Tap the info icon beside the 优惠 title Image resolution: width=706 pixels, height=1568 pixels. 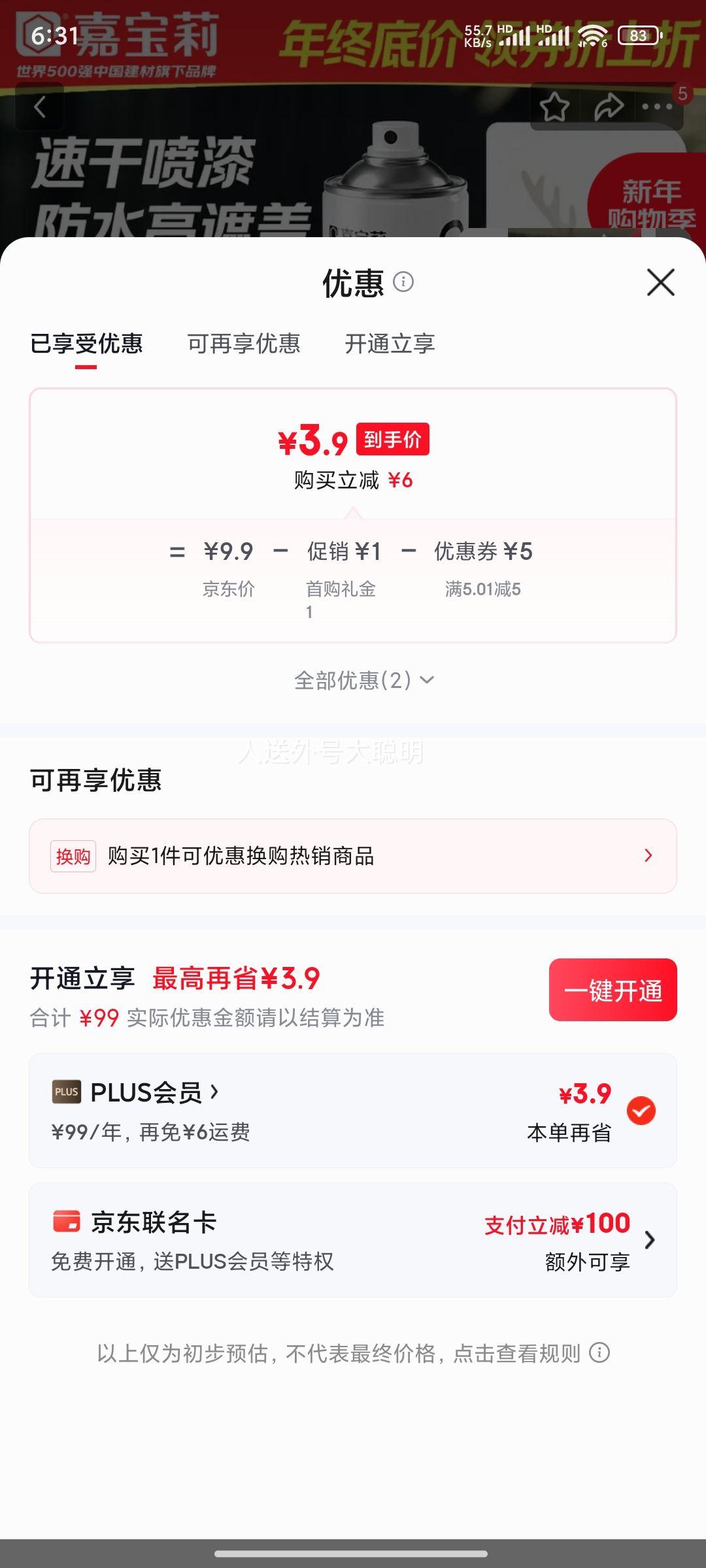[x=404, y=284]
